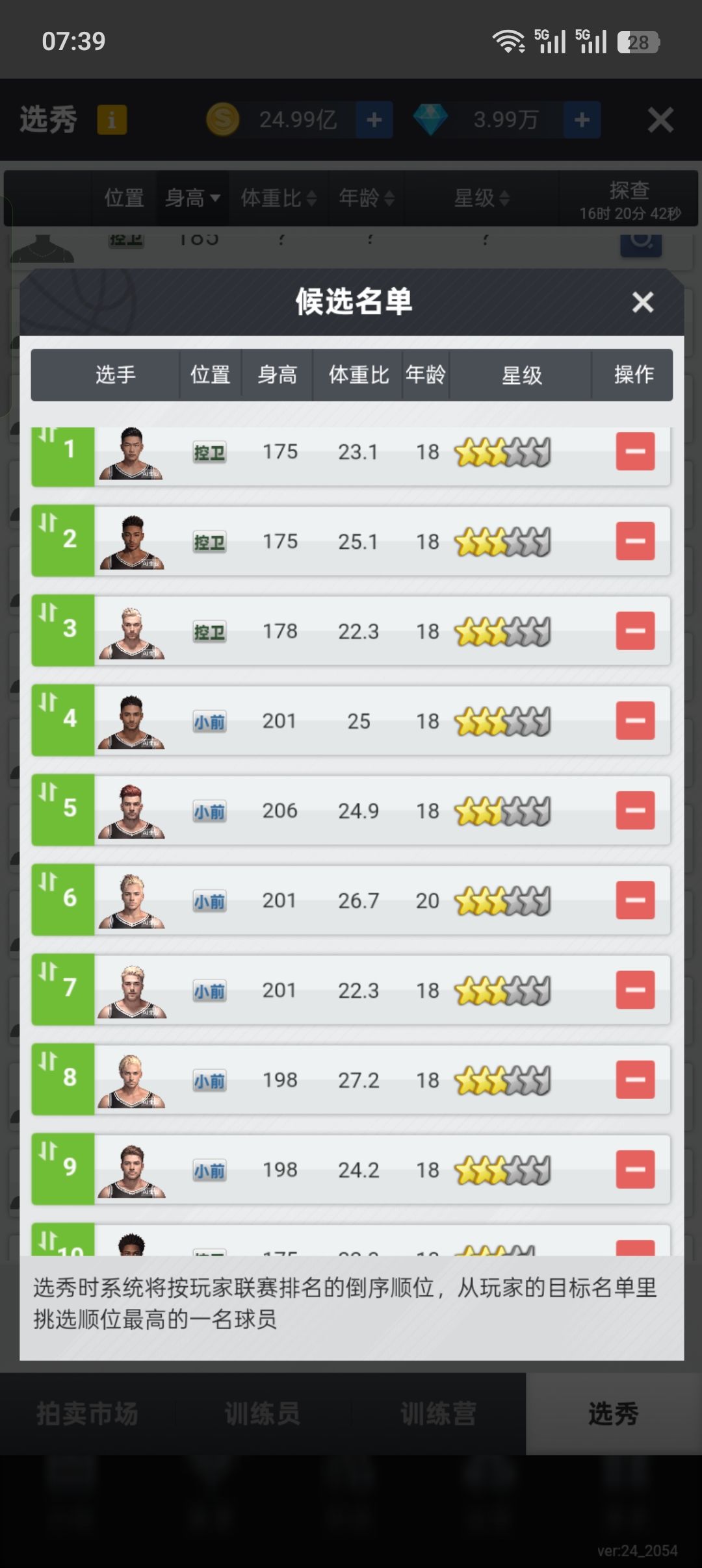The height and width of the screenshot is (1568, 702).
Task: Close the 候选名单 candidate list dialog
Action: pyautogui.click(x=642, y=302)
